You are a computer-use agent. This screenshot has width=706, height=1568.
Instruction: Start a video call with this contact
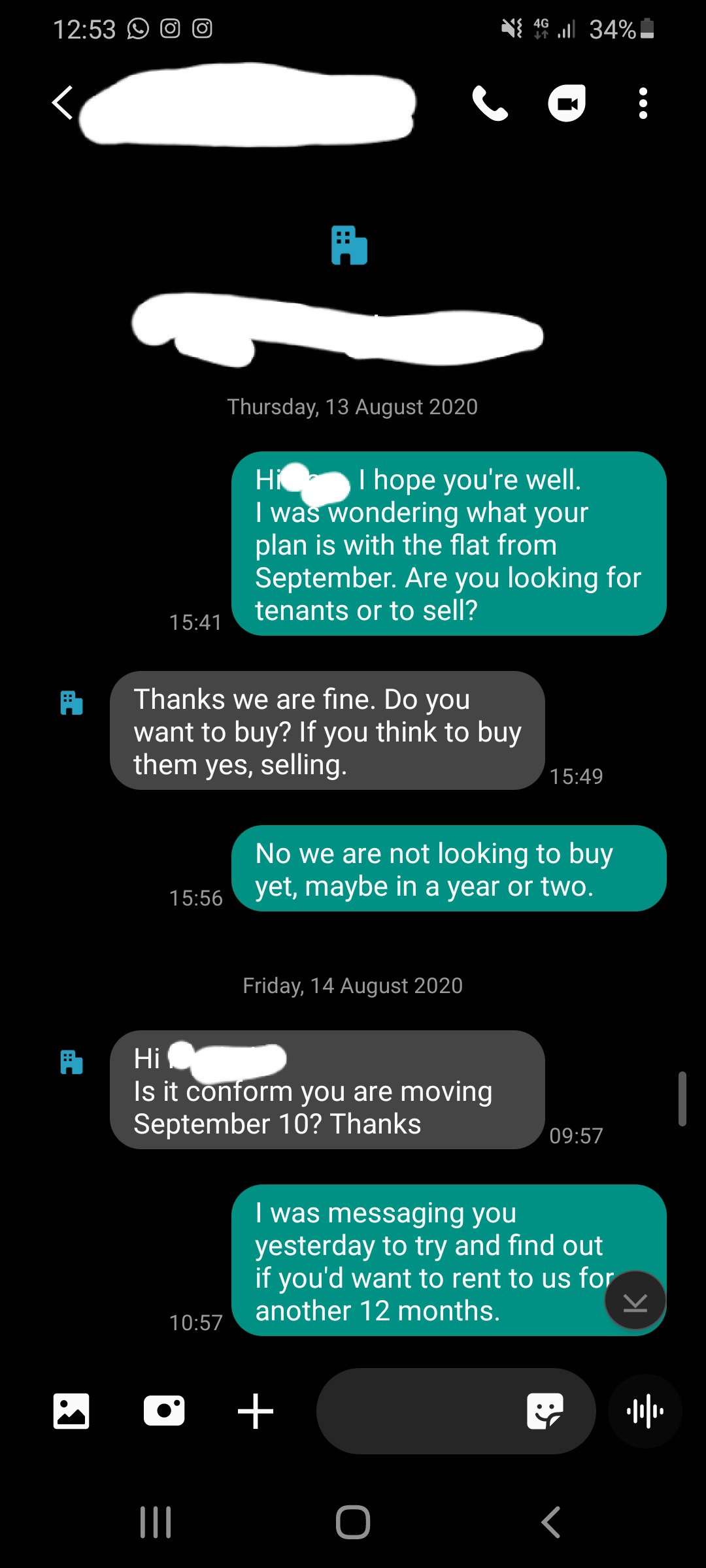click(566, 103)
